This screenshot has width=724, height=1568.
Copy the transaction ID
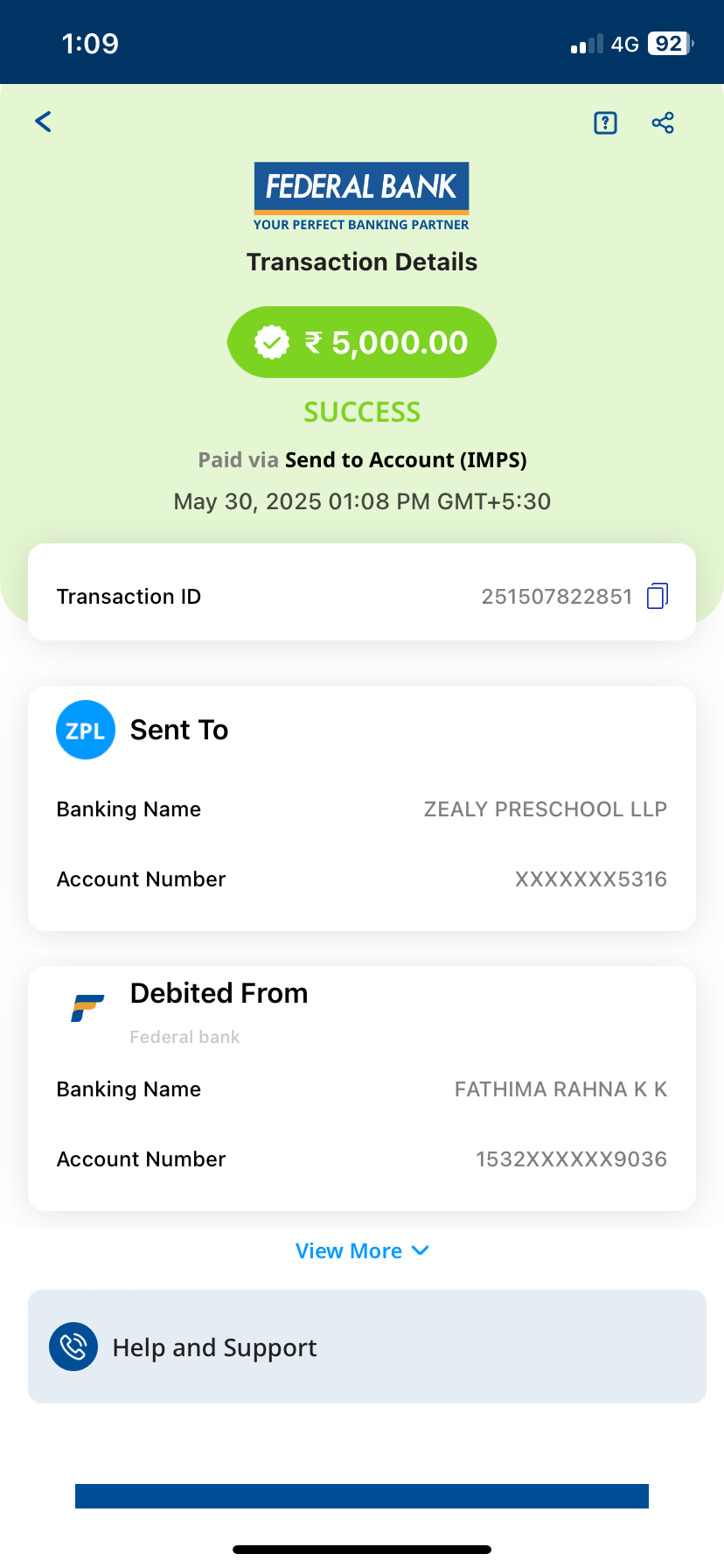(658, 596)
